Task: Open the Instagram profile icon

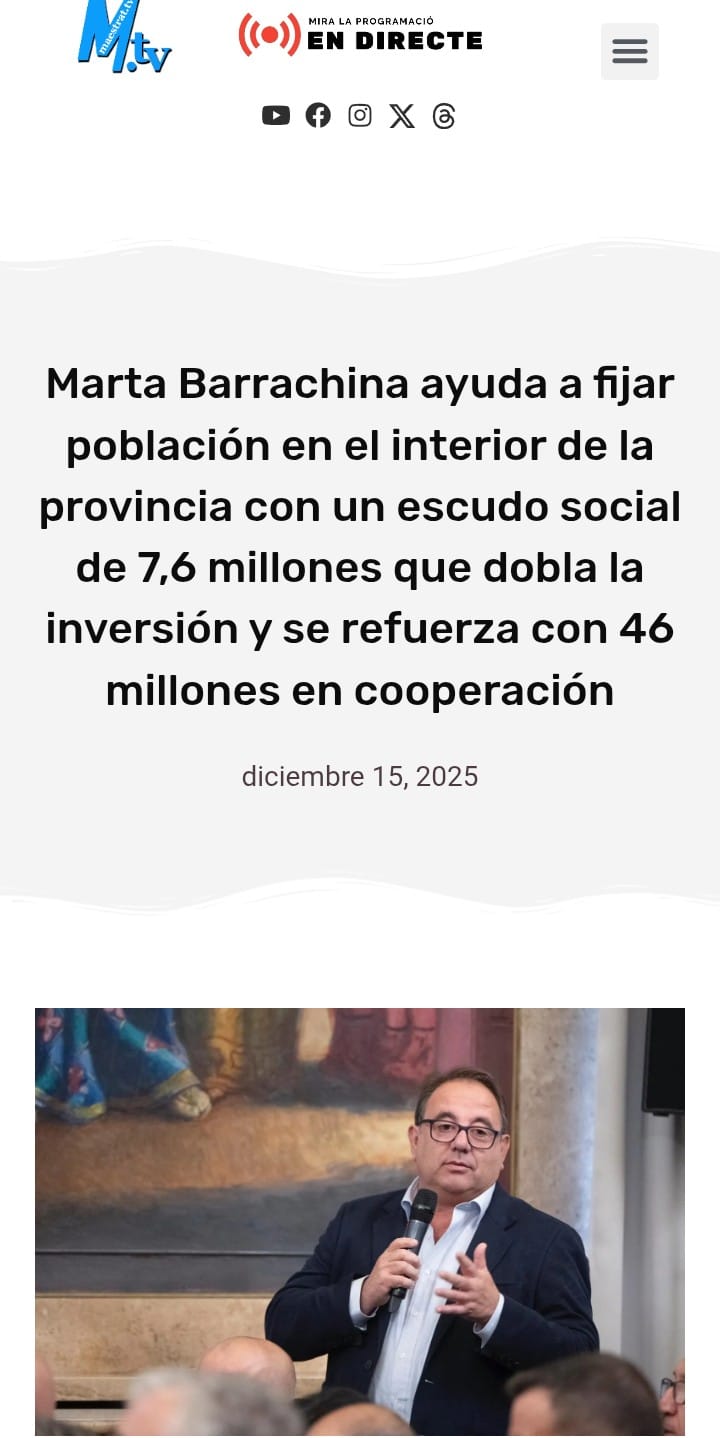Action: tap(360, 116)
